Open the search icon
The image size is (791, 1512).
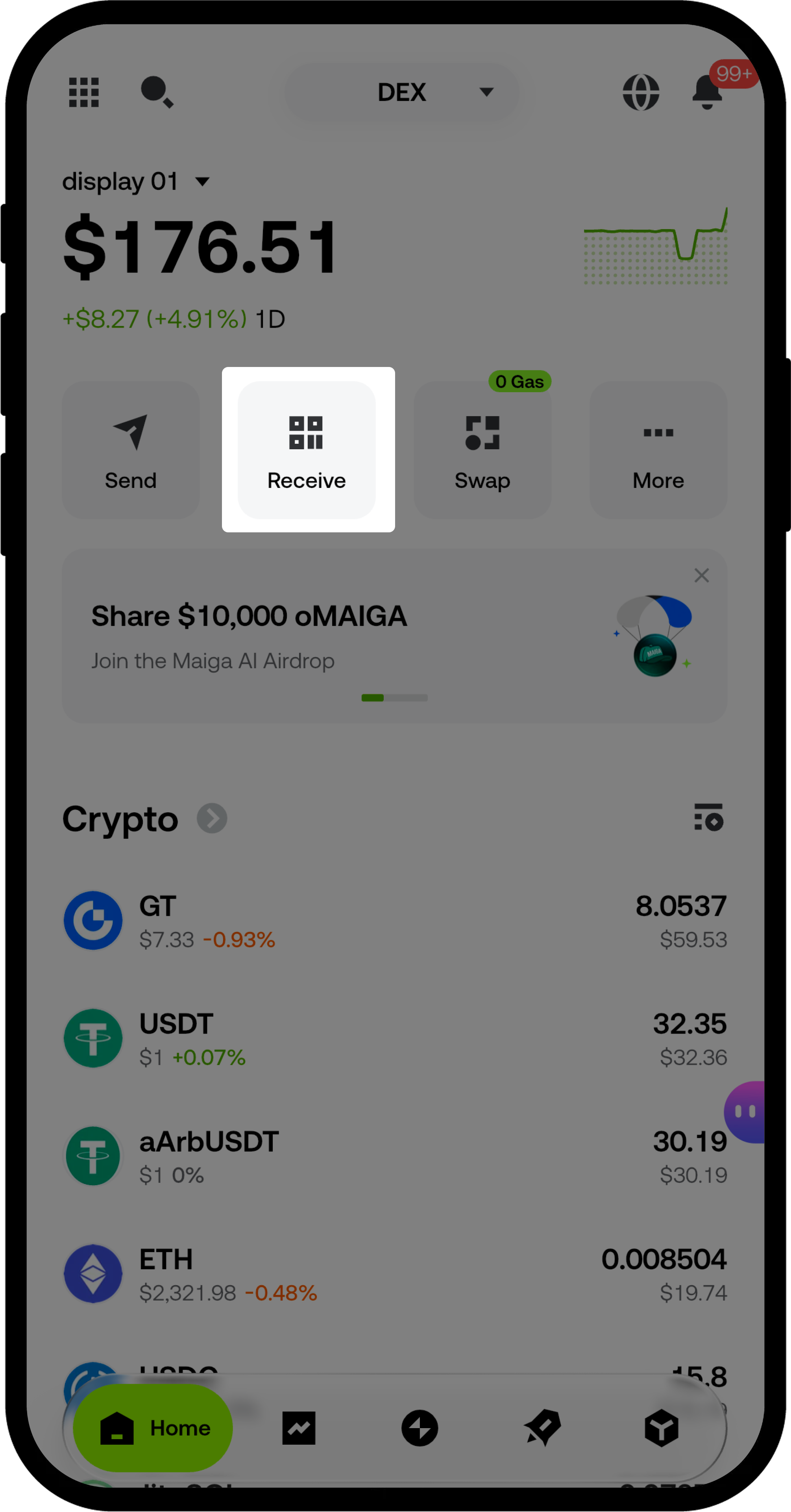pos(156,92)
